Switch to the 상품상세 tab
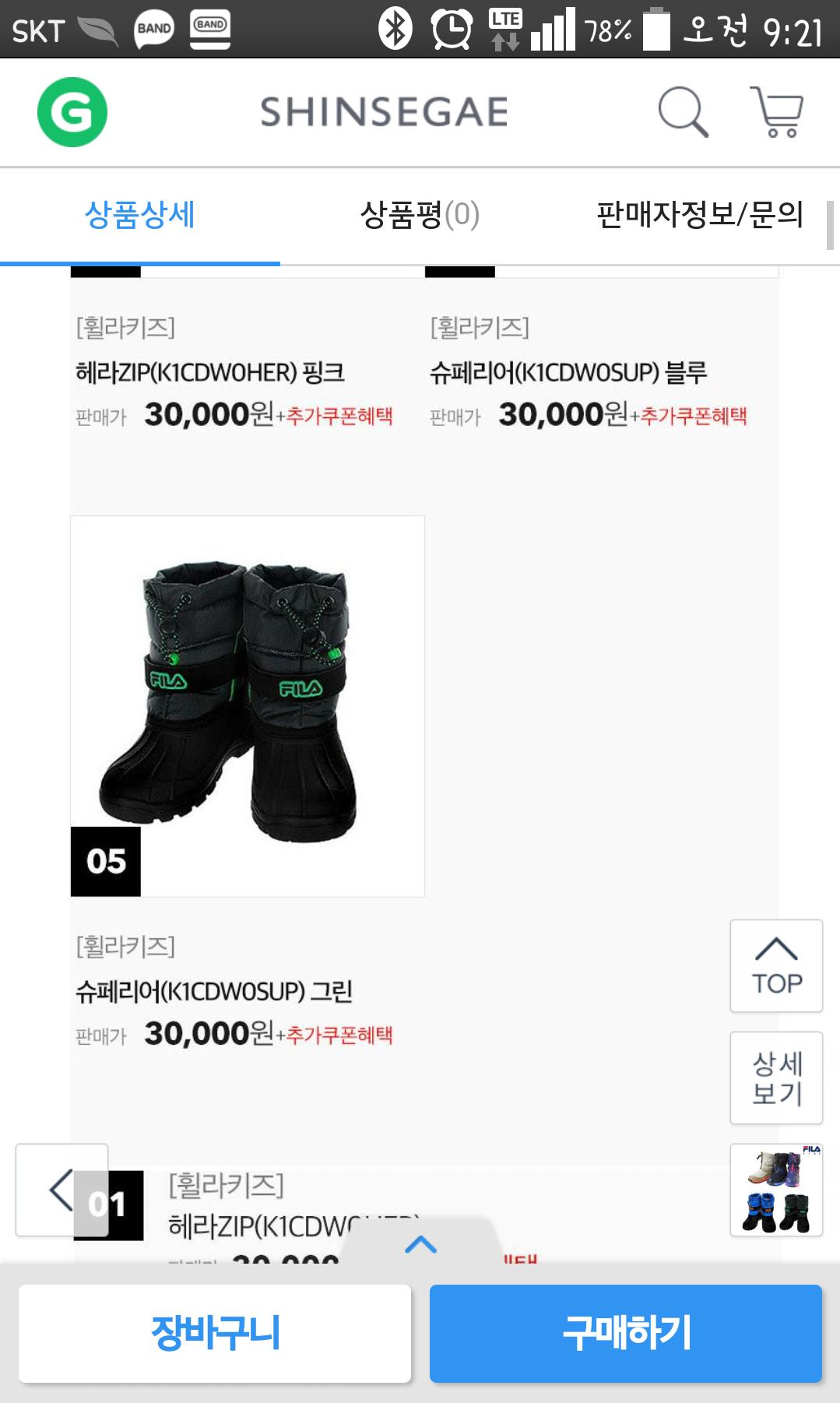The image size is (840, 1403). [x=139, y=215]
